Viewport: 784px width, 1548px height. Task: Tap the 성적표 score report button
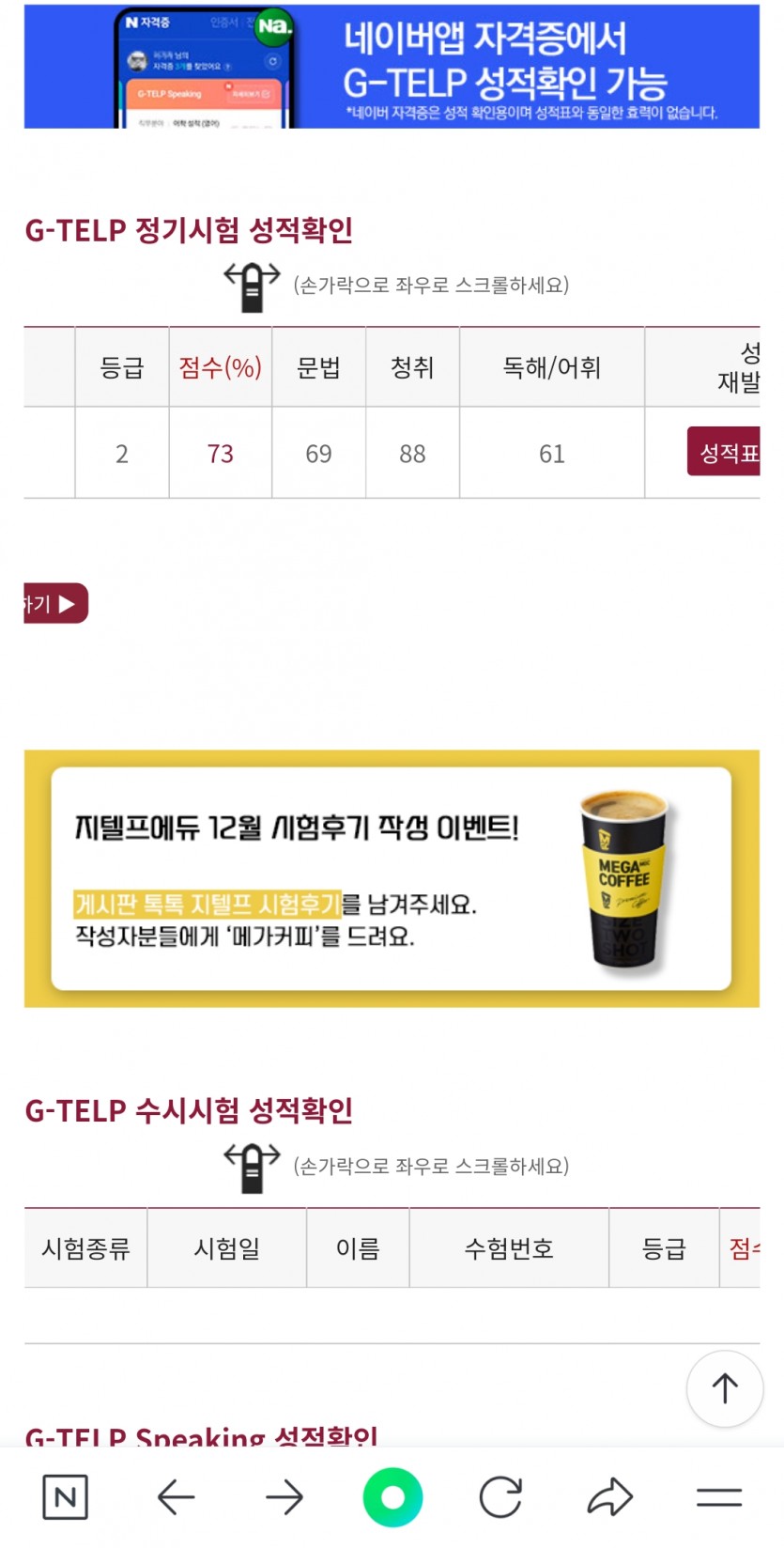coord(725,452)
